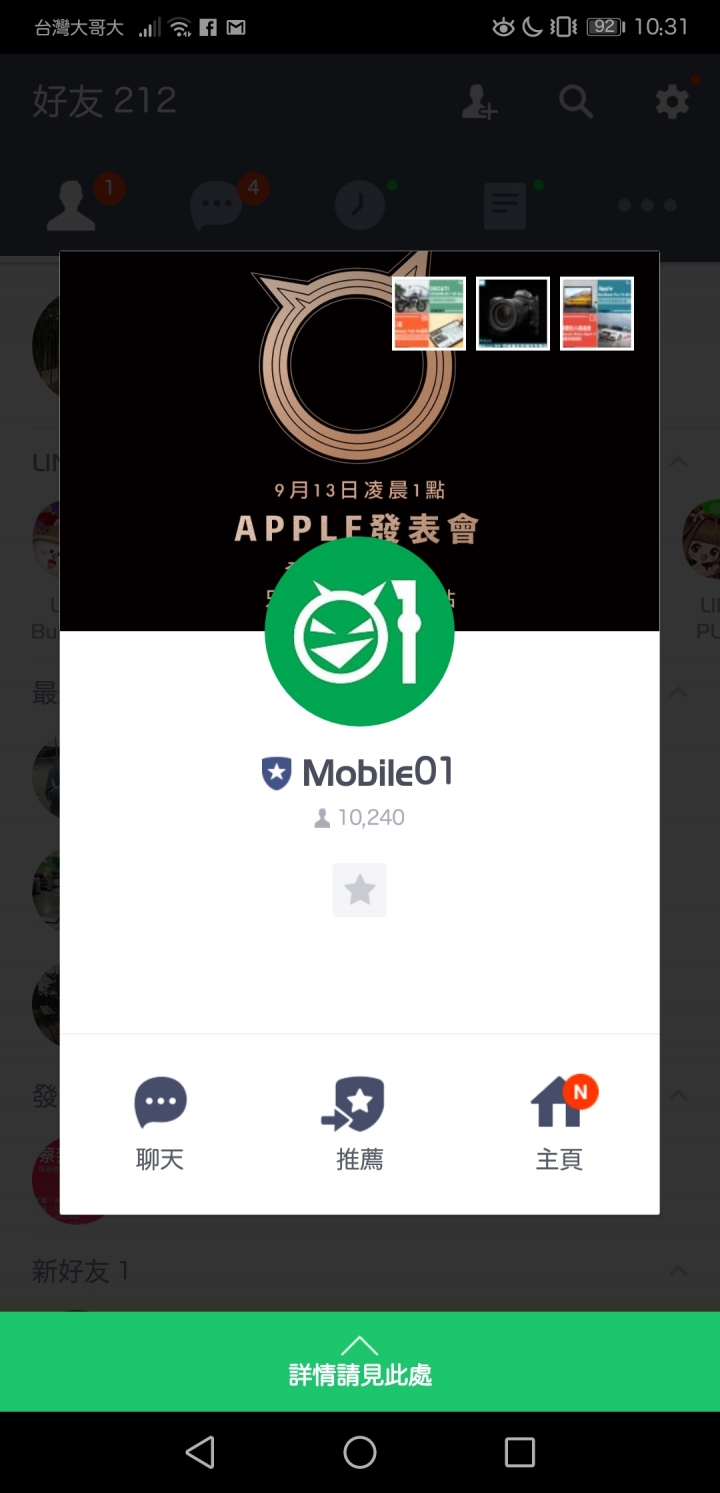Open the laptop post thumbnail
The image size is (720, 1493).
click(597, 314)
